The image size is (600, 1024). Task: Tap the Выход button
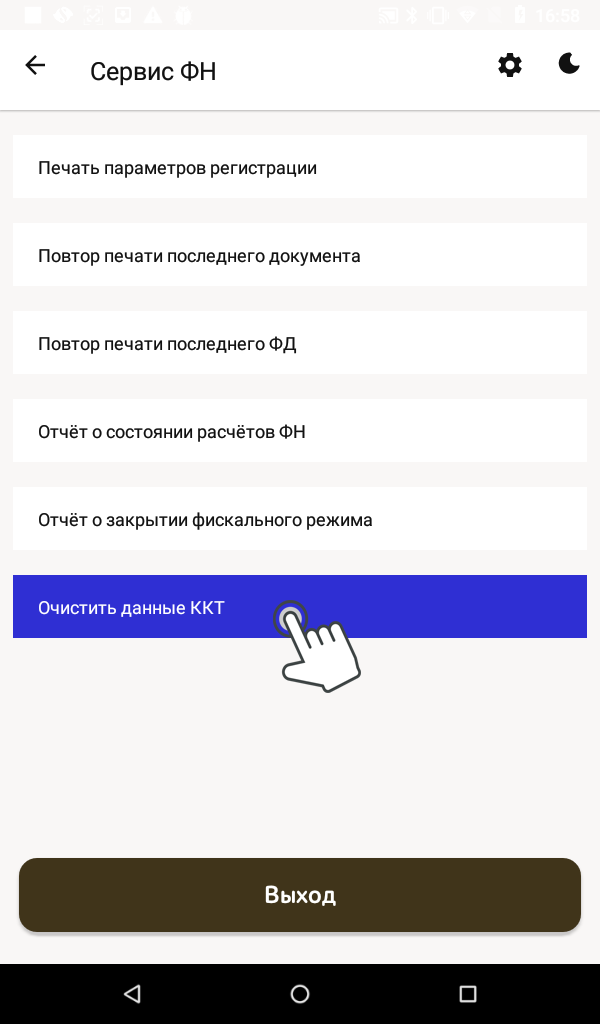coord(300,895)
